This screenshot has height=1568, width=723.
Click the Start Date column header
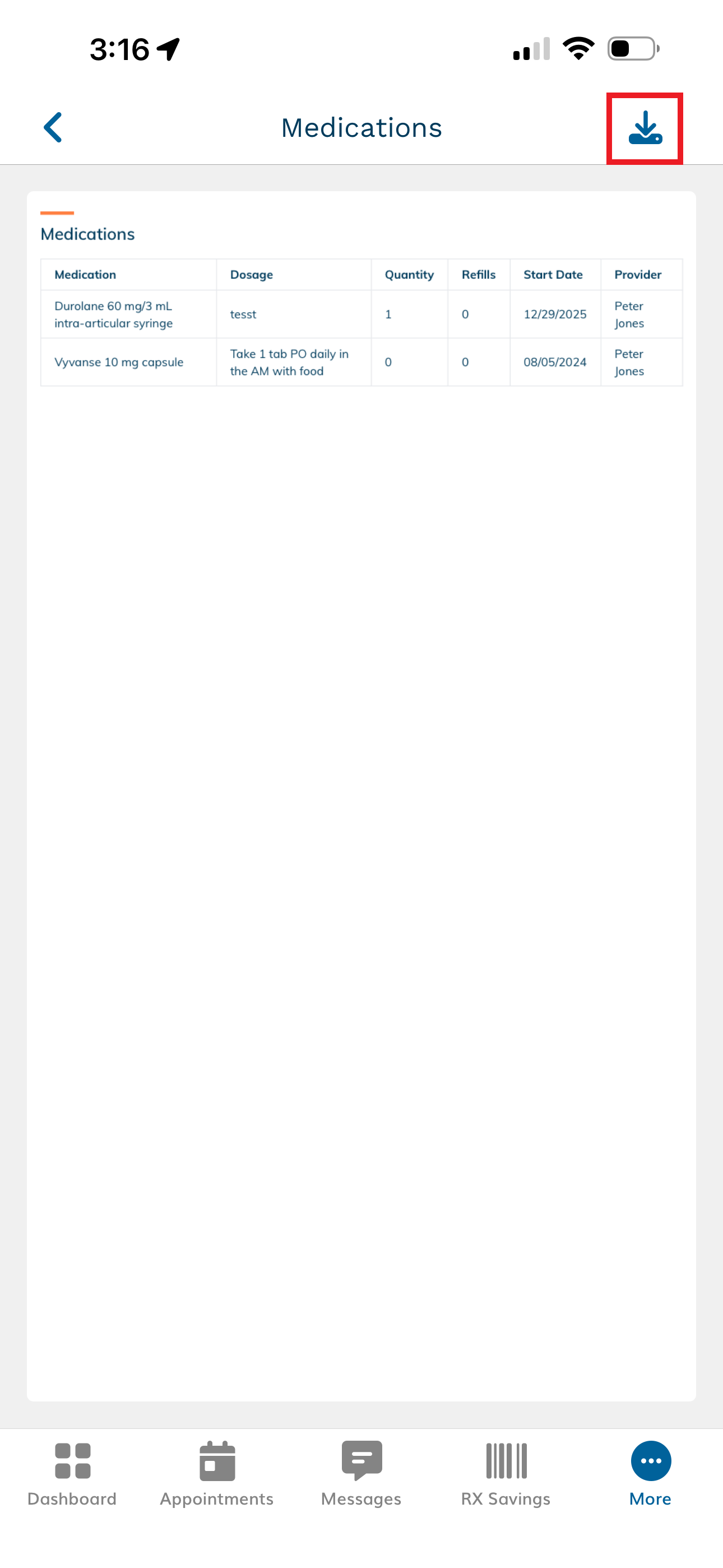(553, 275)
